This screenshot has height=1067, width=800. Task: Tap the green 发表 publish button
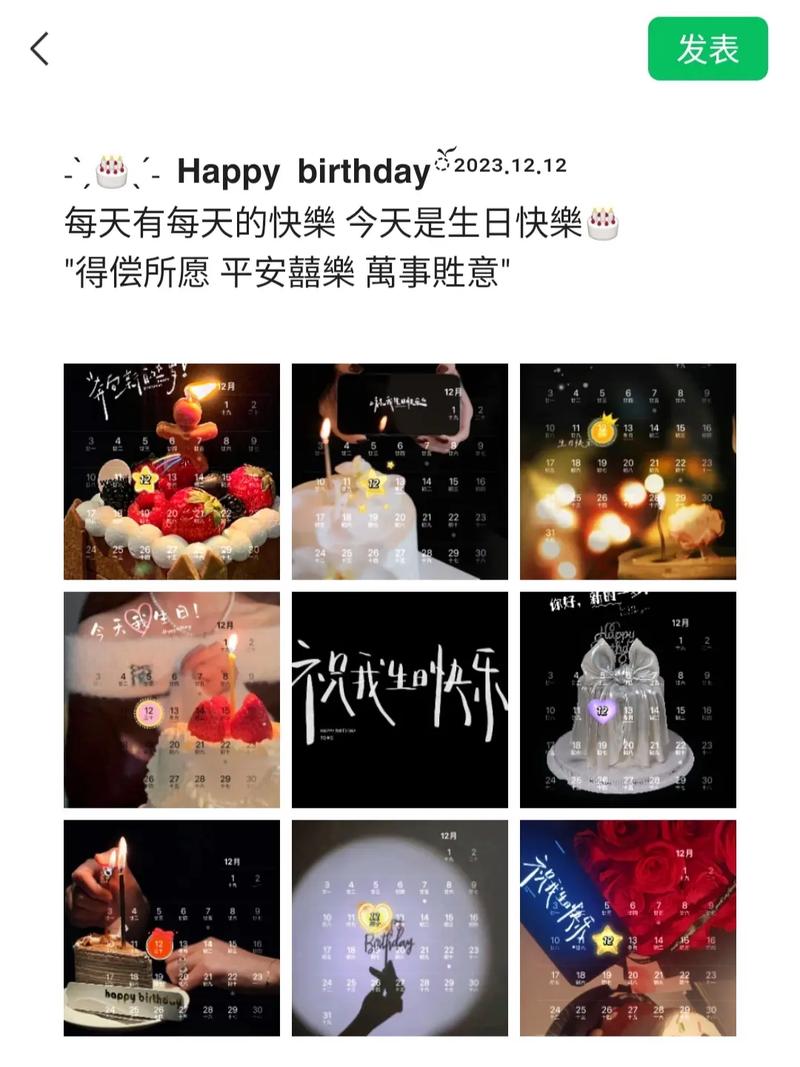pyautogui.click(x=707, y=48)
